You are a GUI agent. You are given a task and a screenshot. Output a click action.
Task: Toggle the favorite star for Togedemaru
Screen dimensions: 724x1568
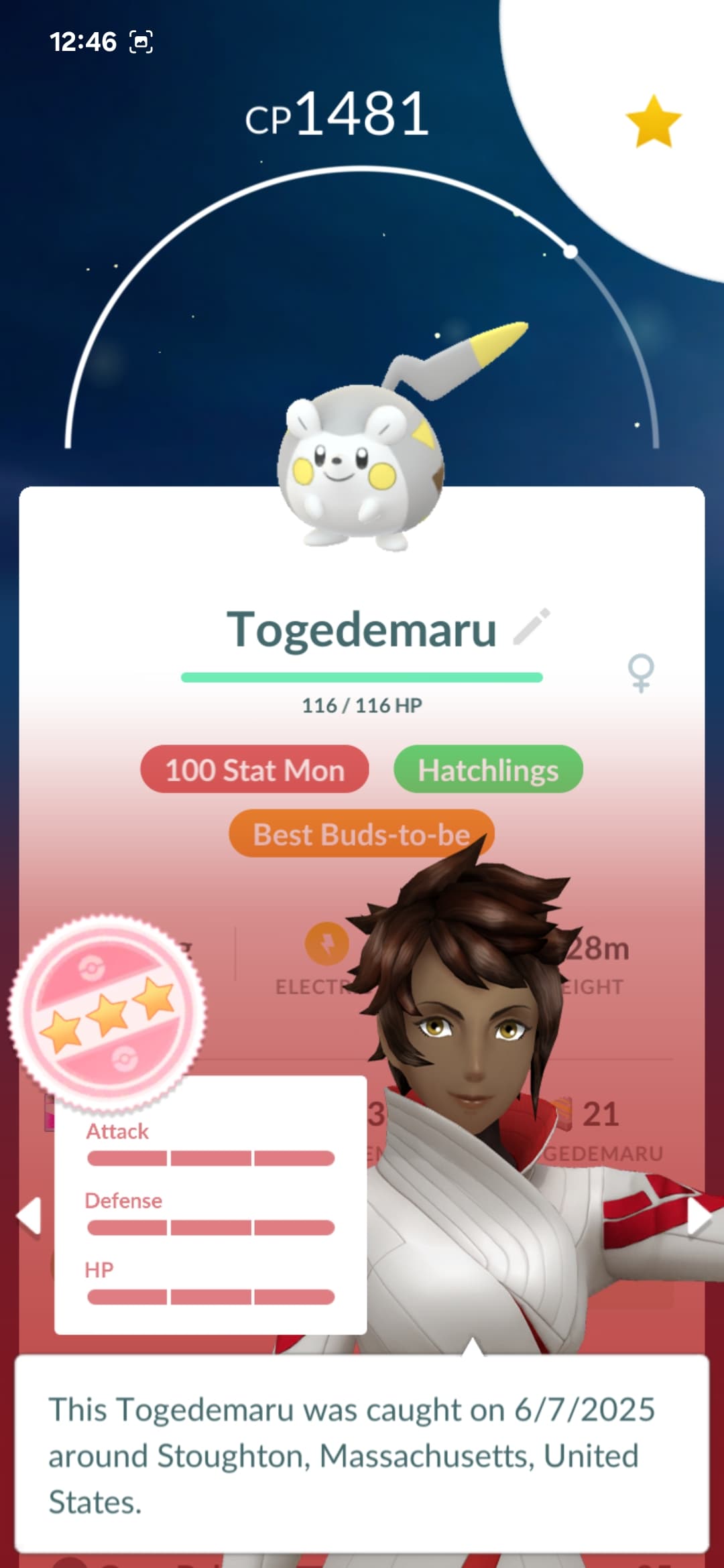pos(653,121)
